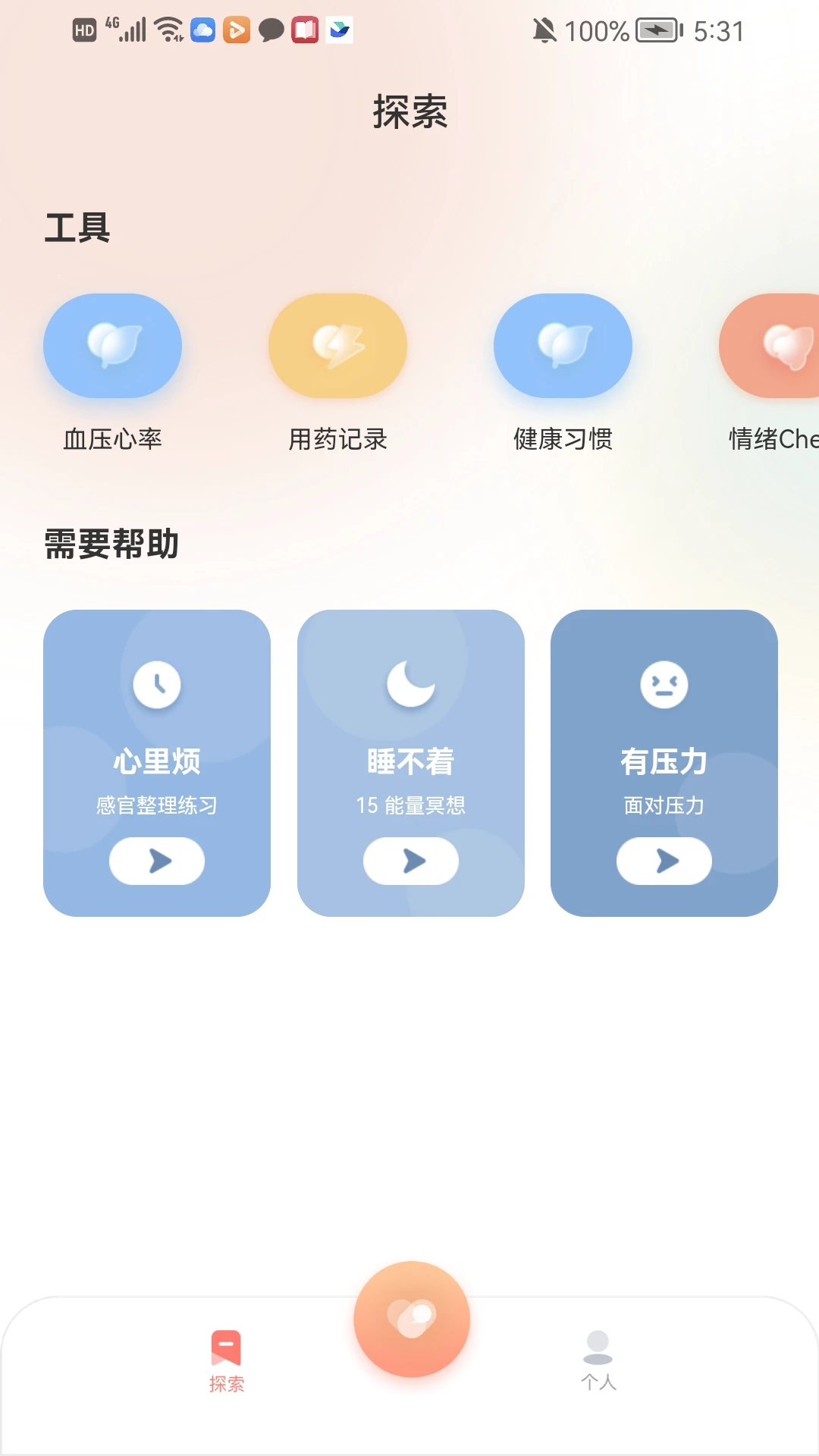Image resolution: width=819 pixels, height=1456 pixels.
Task: Start the 睡不着 能量冥想 session
Action: (410, 861)
